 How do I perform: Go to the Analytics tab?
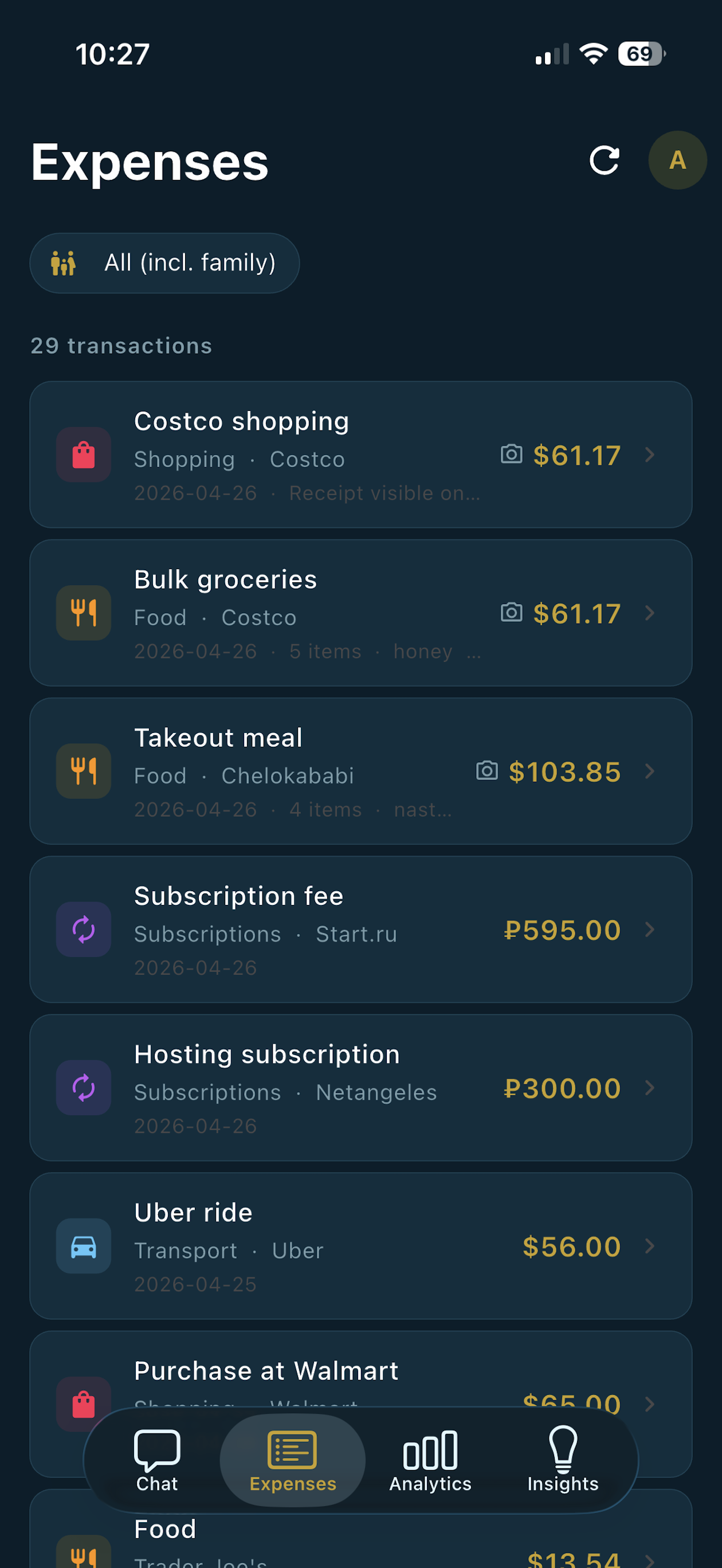[429, 1461]
